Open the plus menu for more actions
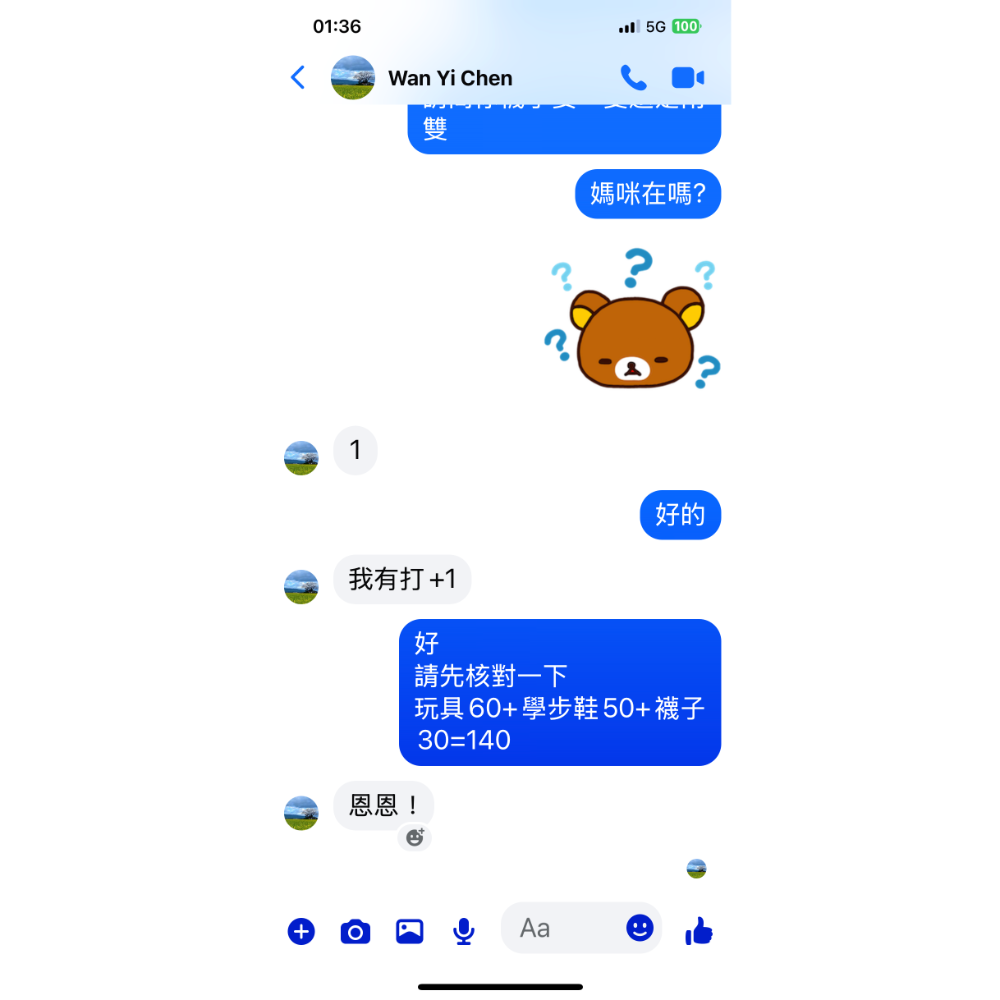Screen dimensions: 1000x1000 301,931
